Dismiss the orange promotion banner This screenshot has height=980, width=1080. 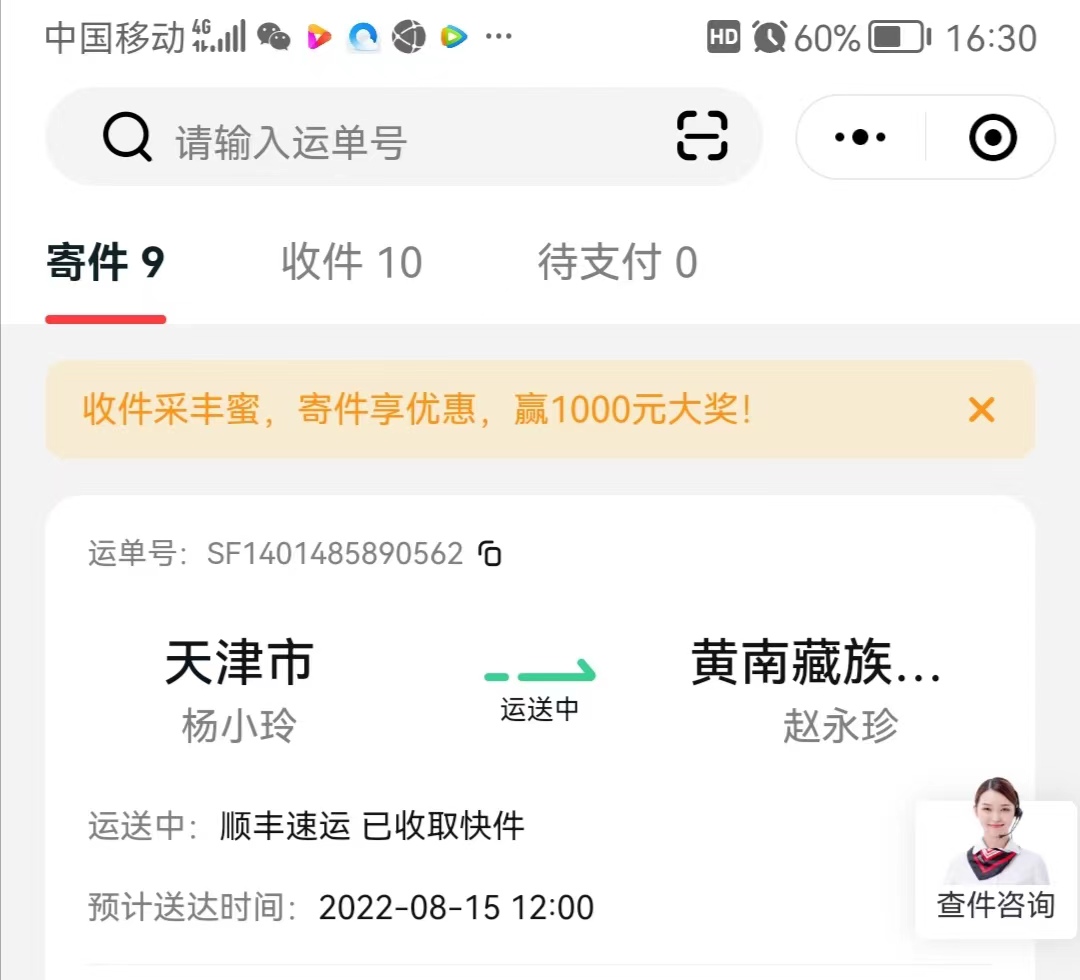981,409
